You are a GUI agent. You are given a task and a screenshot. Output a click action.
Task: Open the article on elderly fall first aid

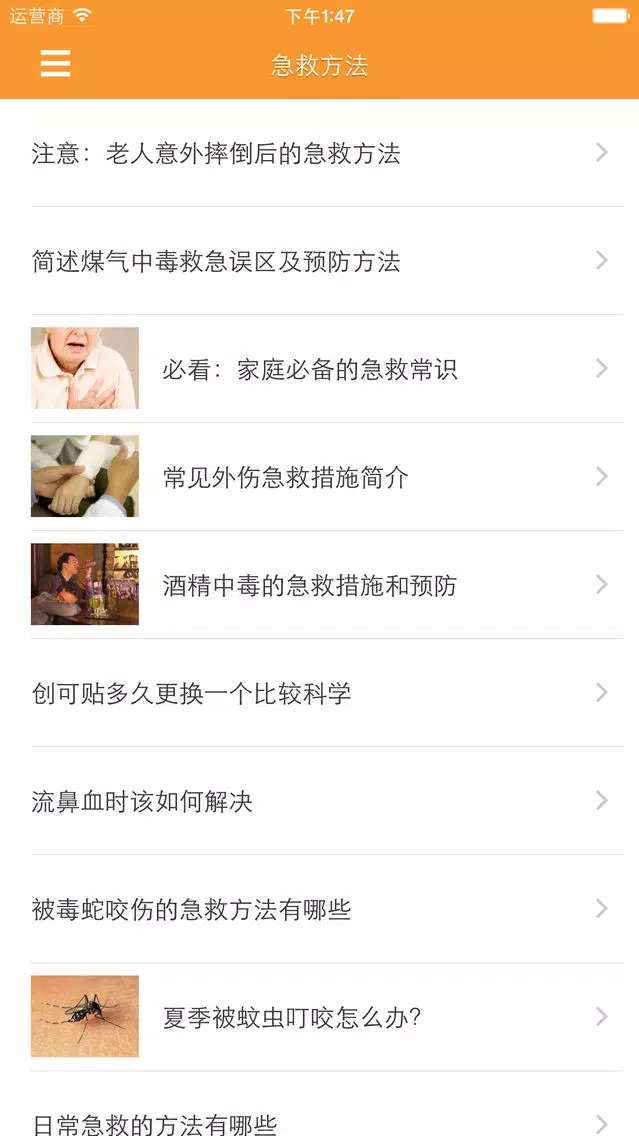point(320,153)
